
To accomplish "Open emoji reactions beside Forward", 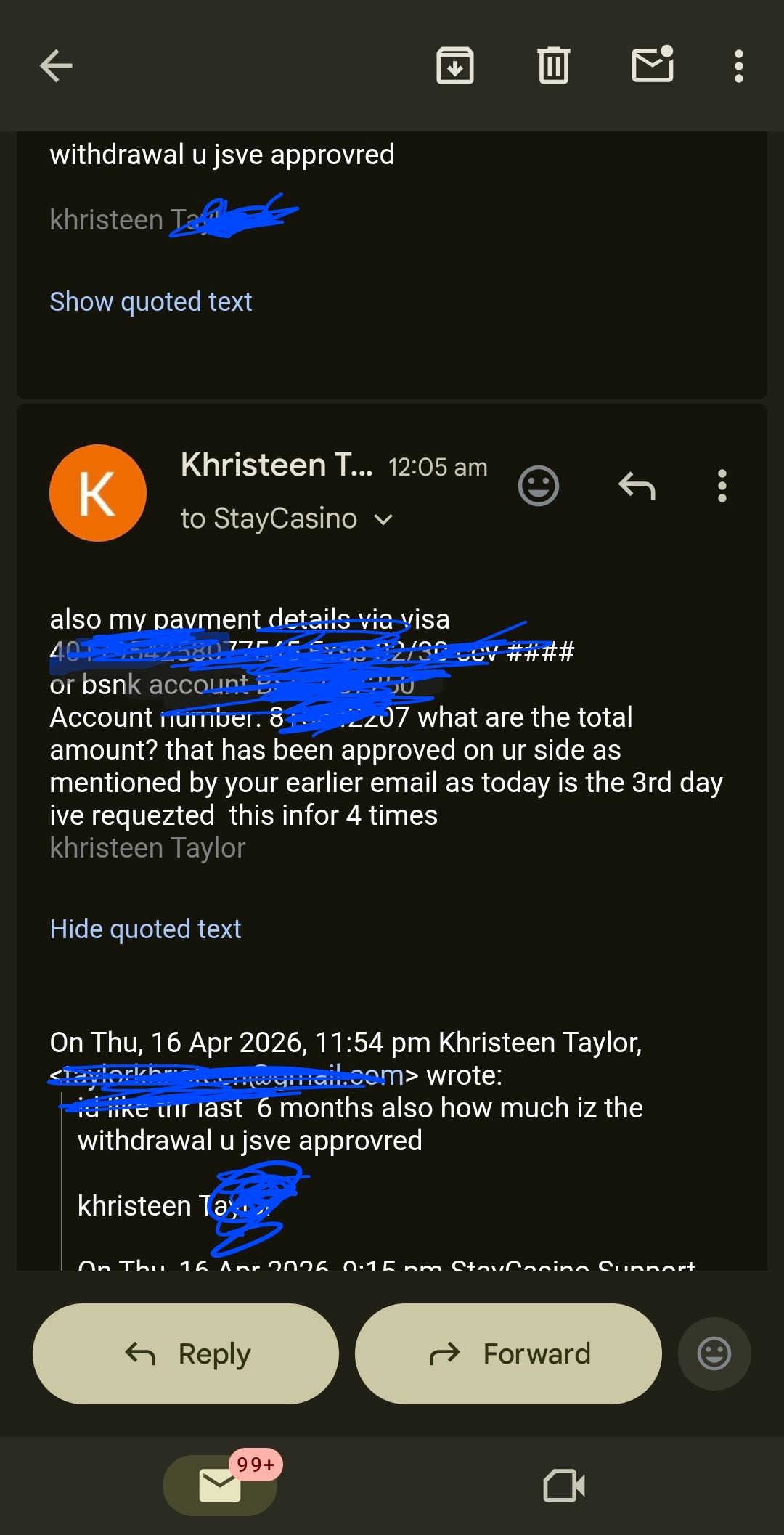I will click(714, 1353).
